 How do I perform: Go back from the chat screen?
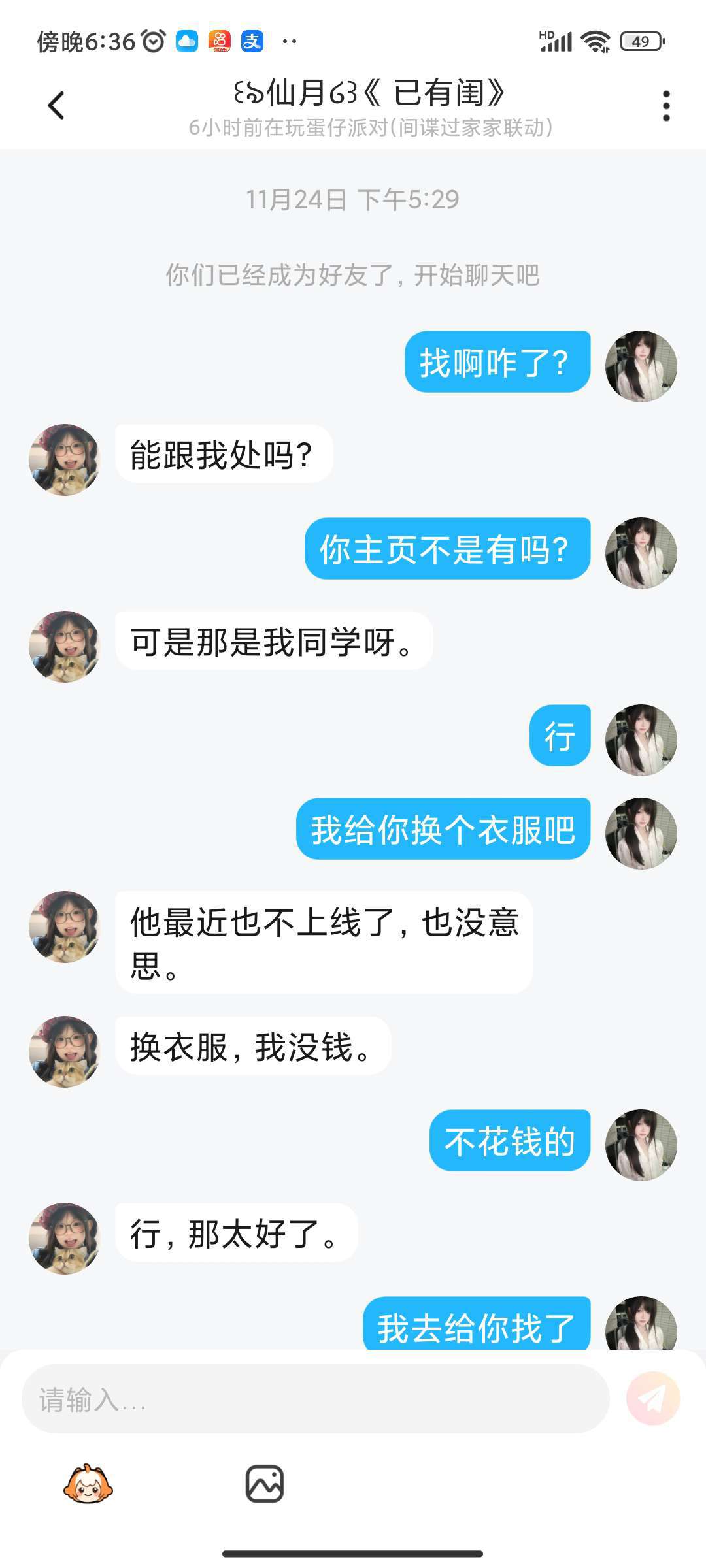coord(57,105)
